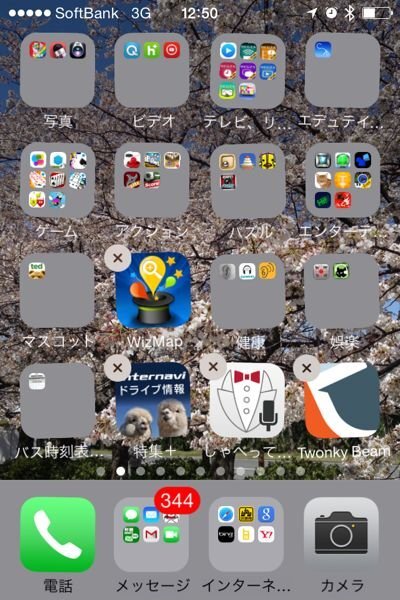The image size is (400, 600).
Task: Open the 写真 folder
Action: click(x=57, y=70)
